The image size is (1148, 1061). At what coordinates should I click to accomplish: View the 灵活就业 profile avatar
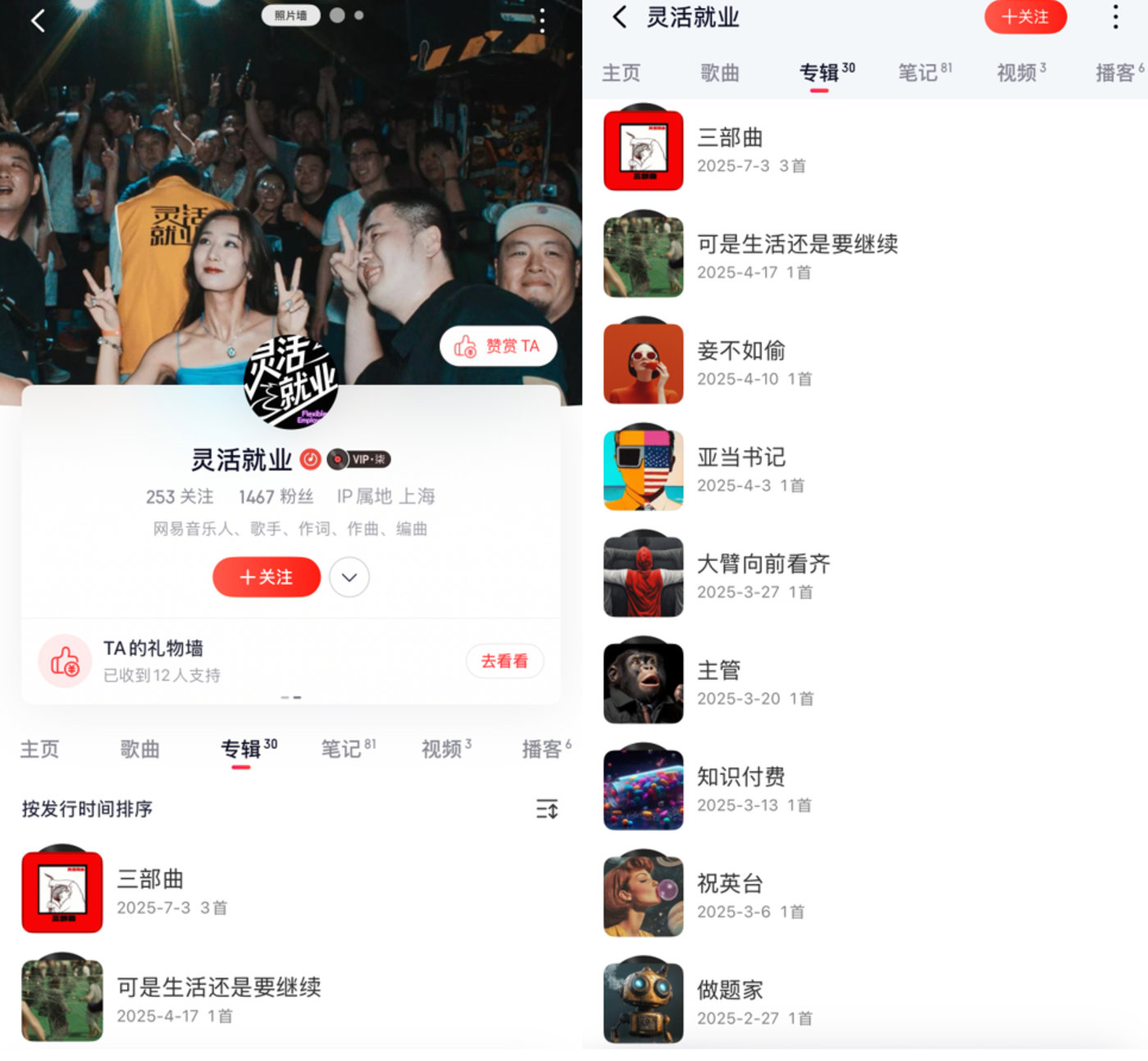click(x=291, y=382)
